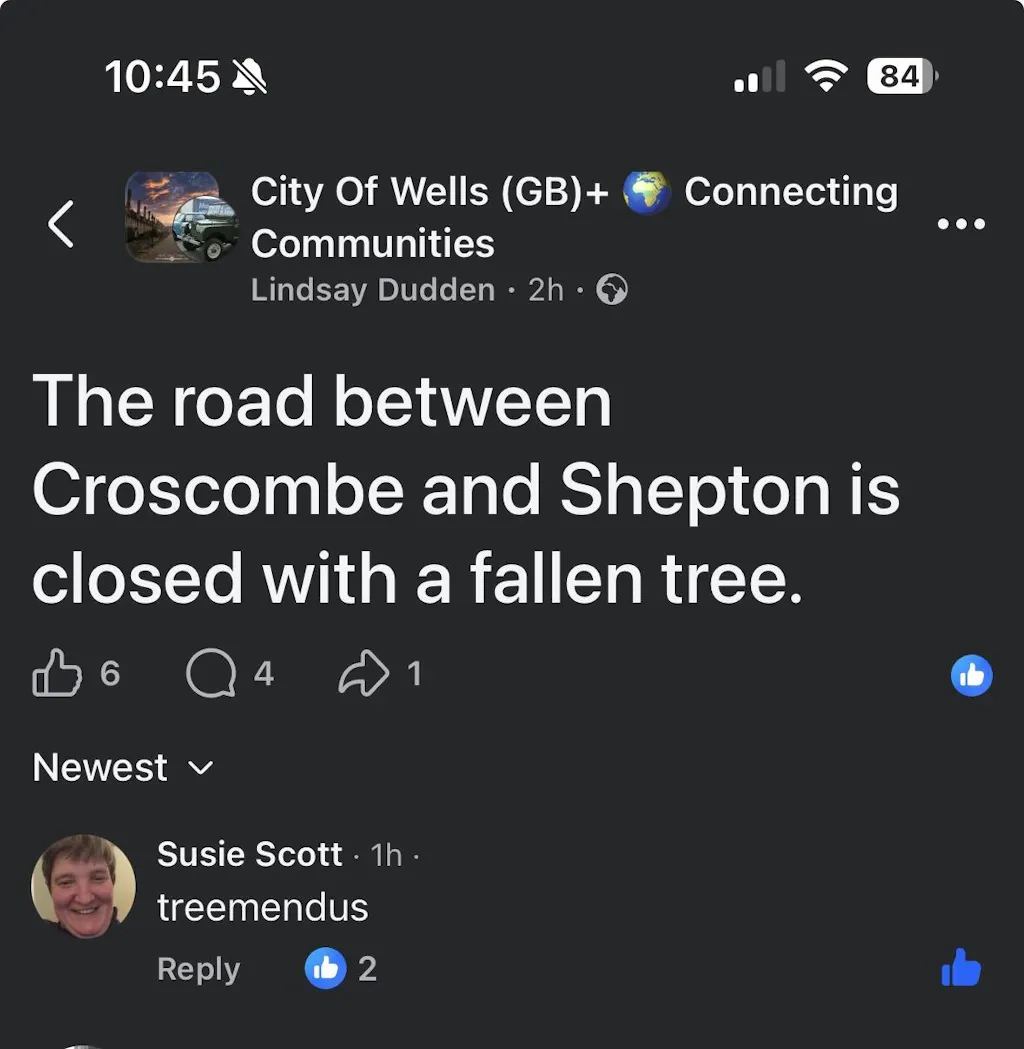Go back using the back arrow
This screenshot has height=1049, width=1024.
point(61,223)
